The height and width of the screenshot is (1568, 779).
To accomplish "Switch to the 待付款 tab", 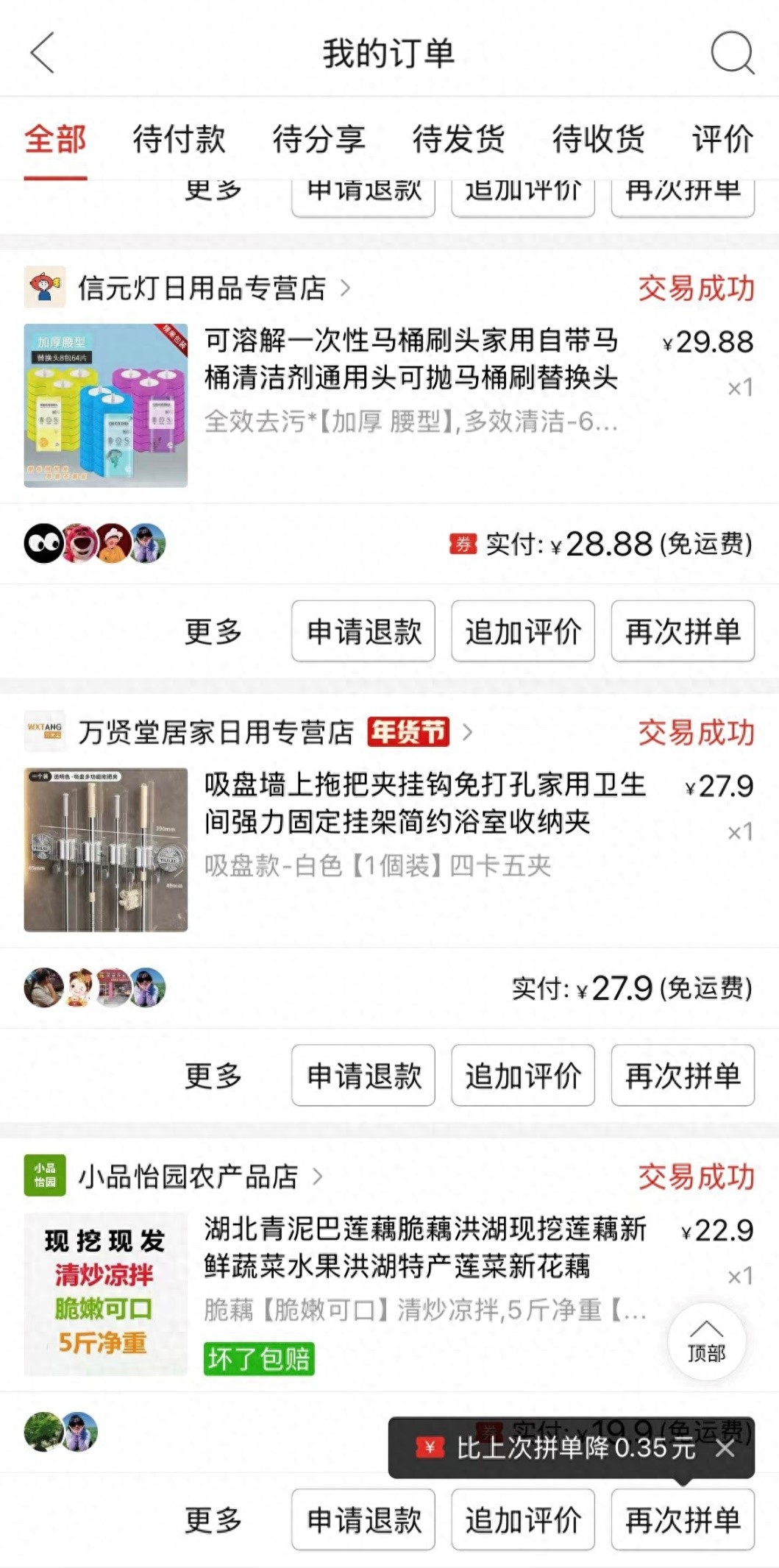I will [x=179, y=139].
